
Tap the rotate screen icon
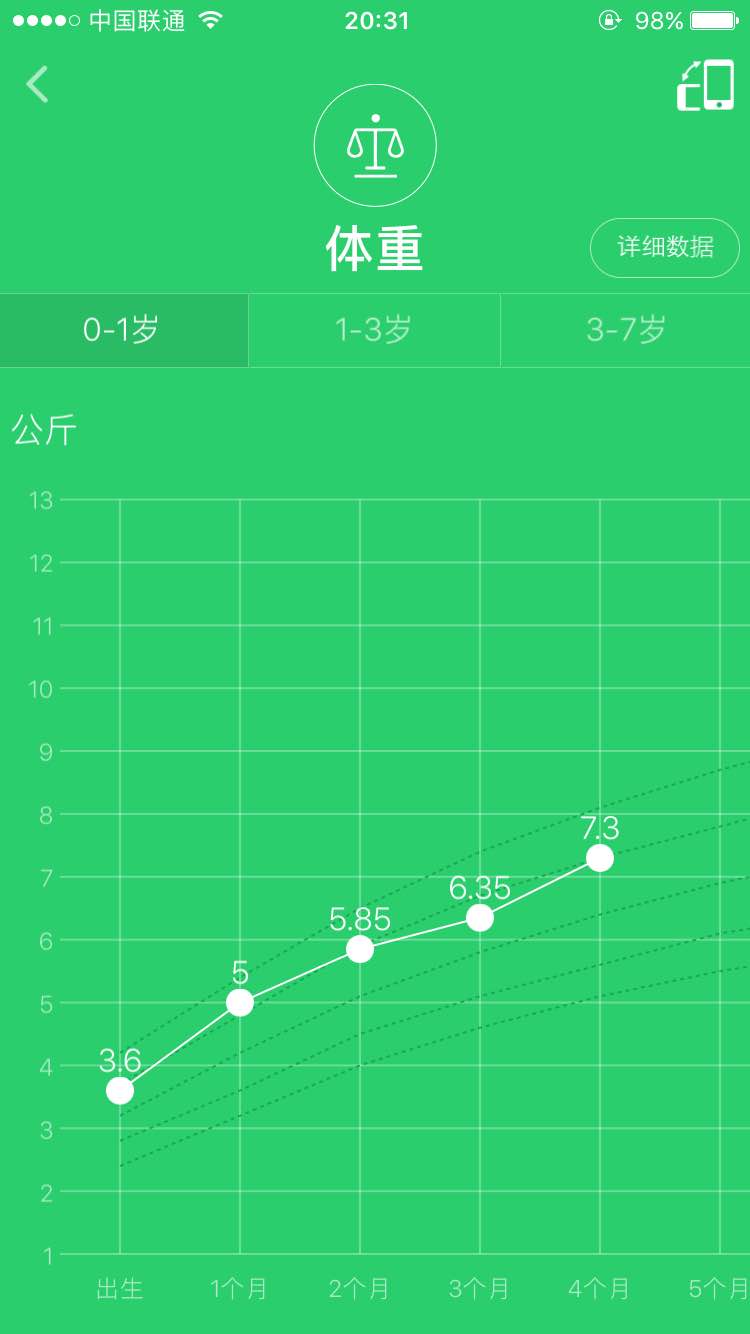coord(705,85)
